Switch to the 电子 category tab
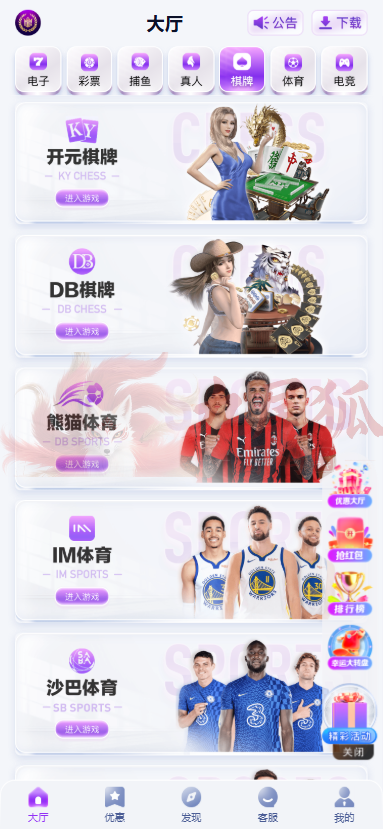Screen dimensions: 383x829 point(38,70)
